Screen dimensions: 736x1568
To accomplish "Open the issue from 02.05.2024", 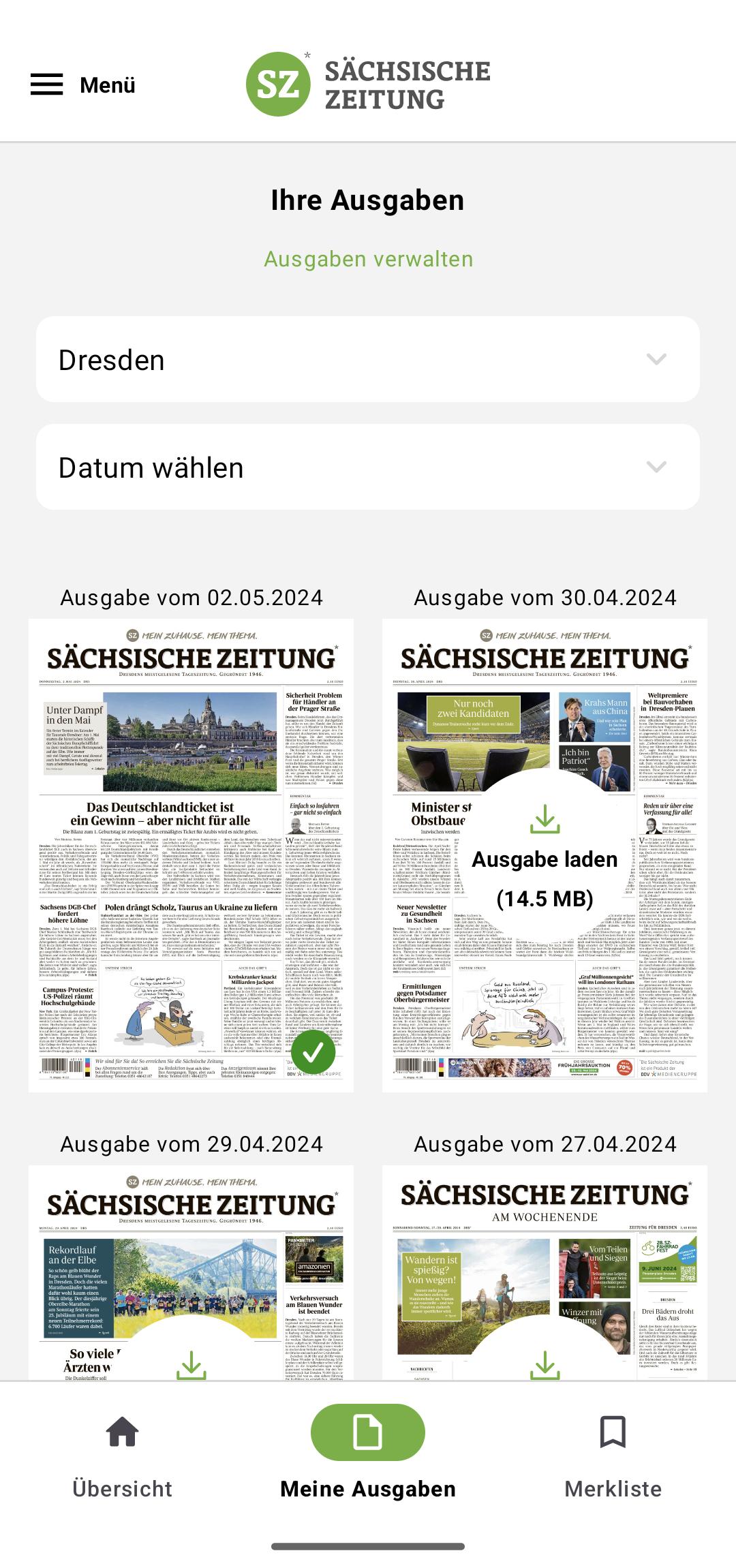I will [x=191, y=855].
